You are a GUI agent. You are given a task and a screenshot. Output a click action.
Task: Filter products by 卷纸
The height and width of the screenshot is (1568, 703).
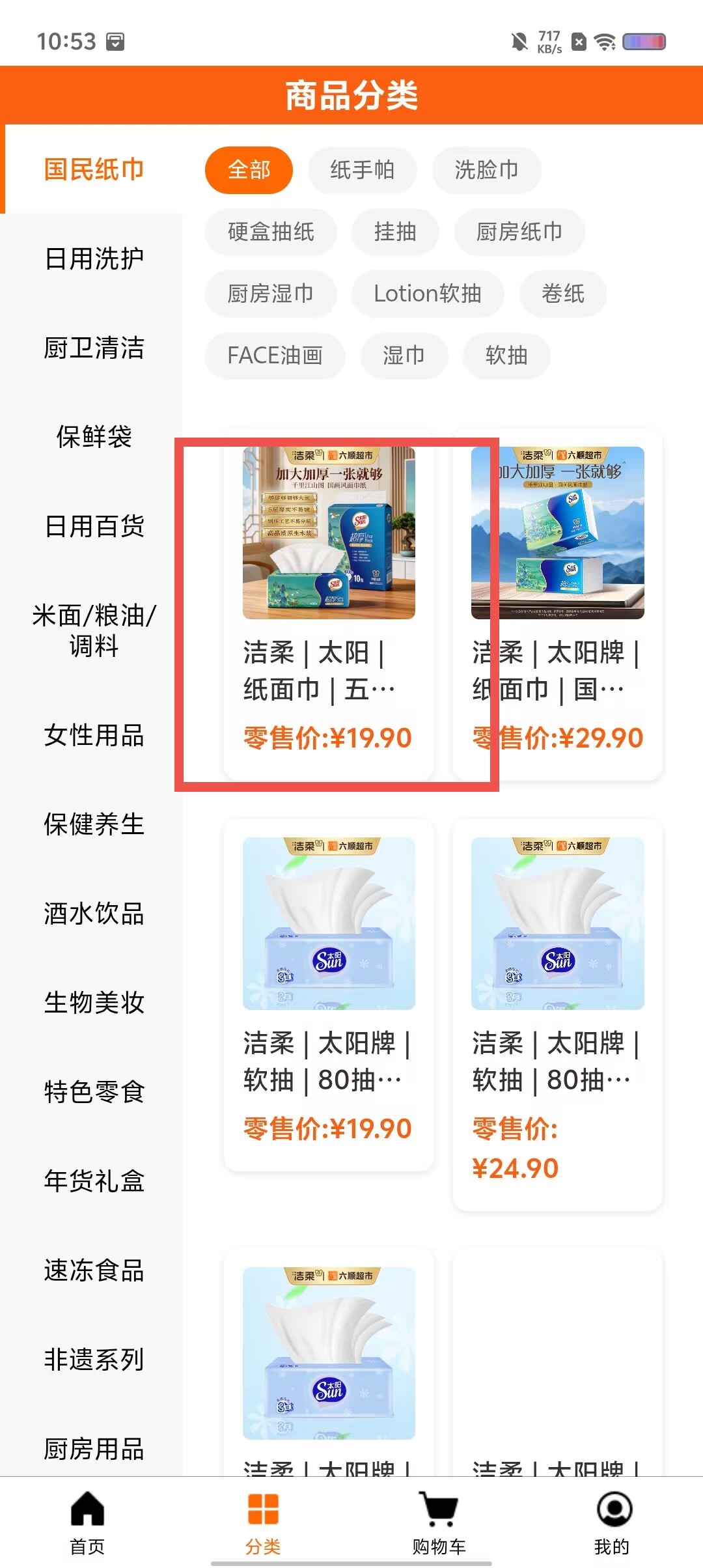[563, 294]
